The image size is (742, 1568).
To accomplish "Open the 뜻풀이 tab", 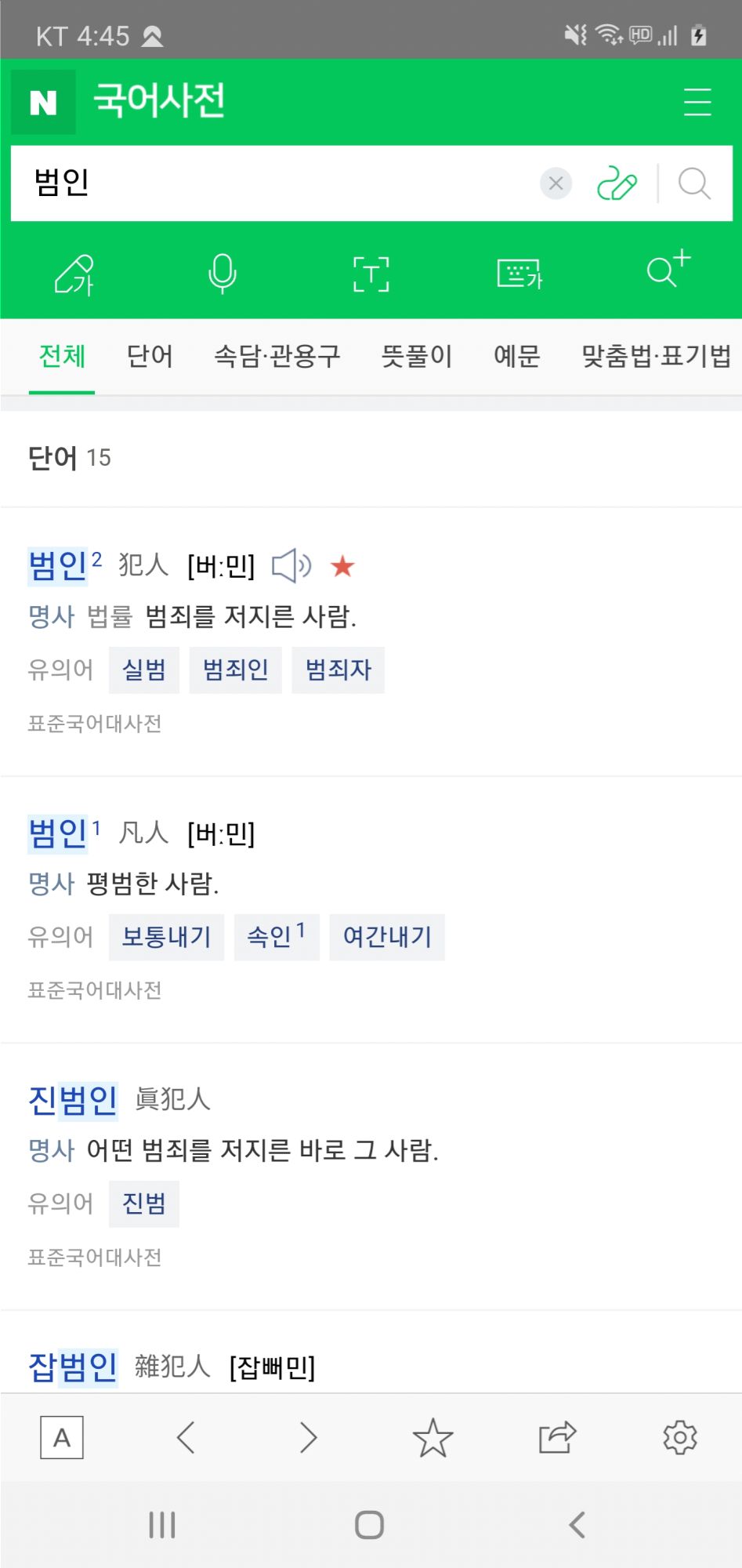I will pos(416,356).
